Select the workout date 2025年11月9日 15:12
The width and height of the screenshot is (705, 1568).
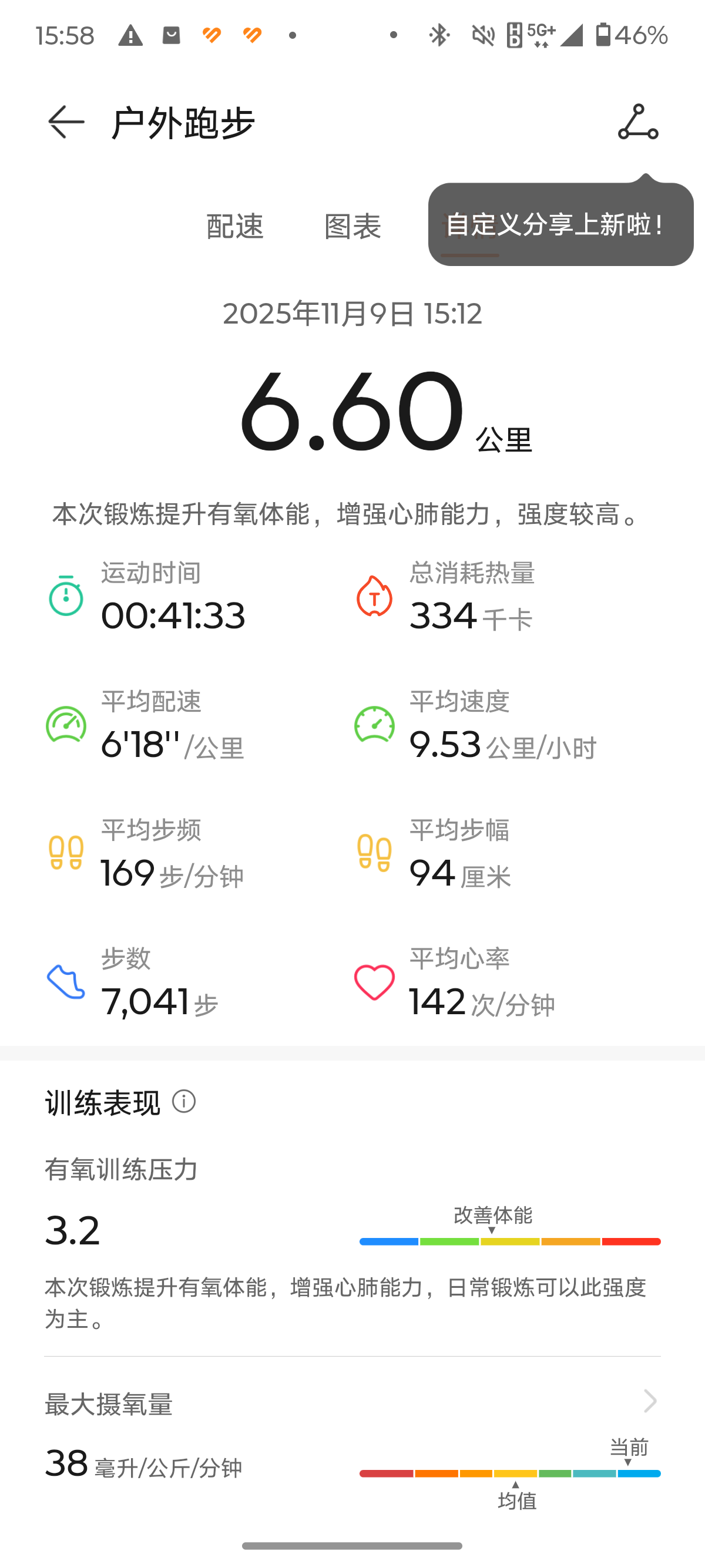tap(352, 314)
